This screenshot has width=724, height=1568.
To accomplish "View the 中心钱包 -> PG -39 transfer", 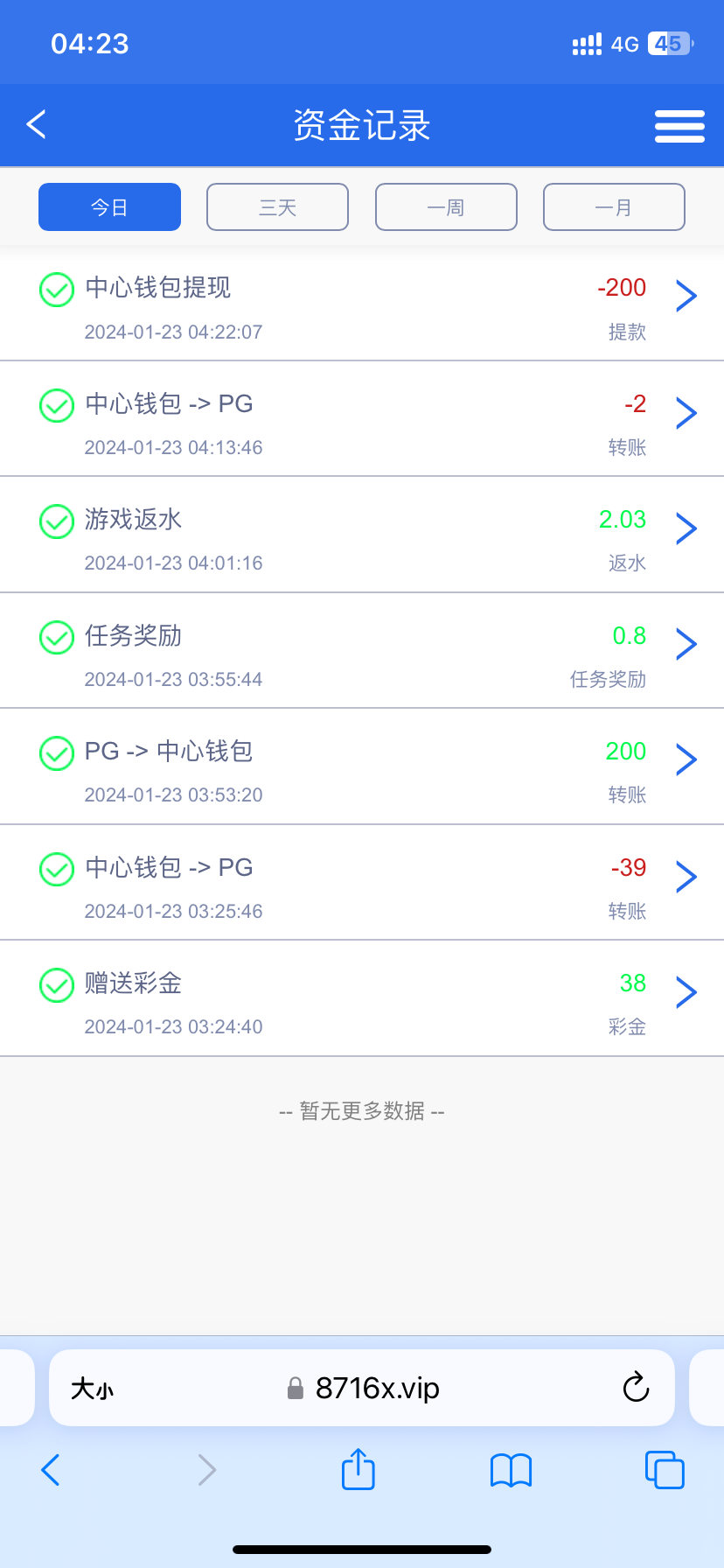I will click(x=362, y=883).
